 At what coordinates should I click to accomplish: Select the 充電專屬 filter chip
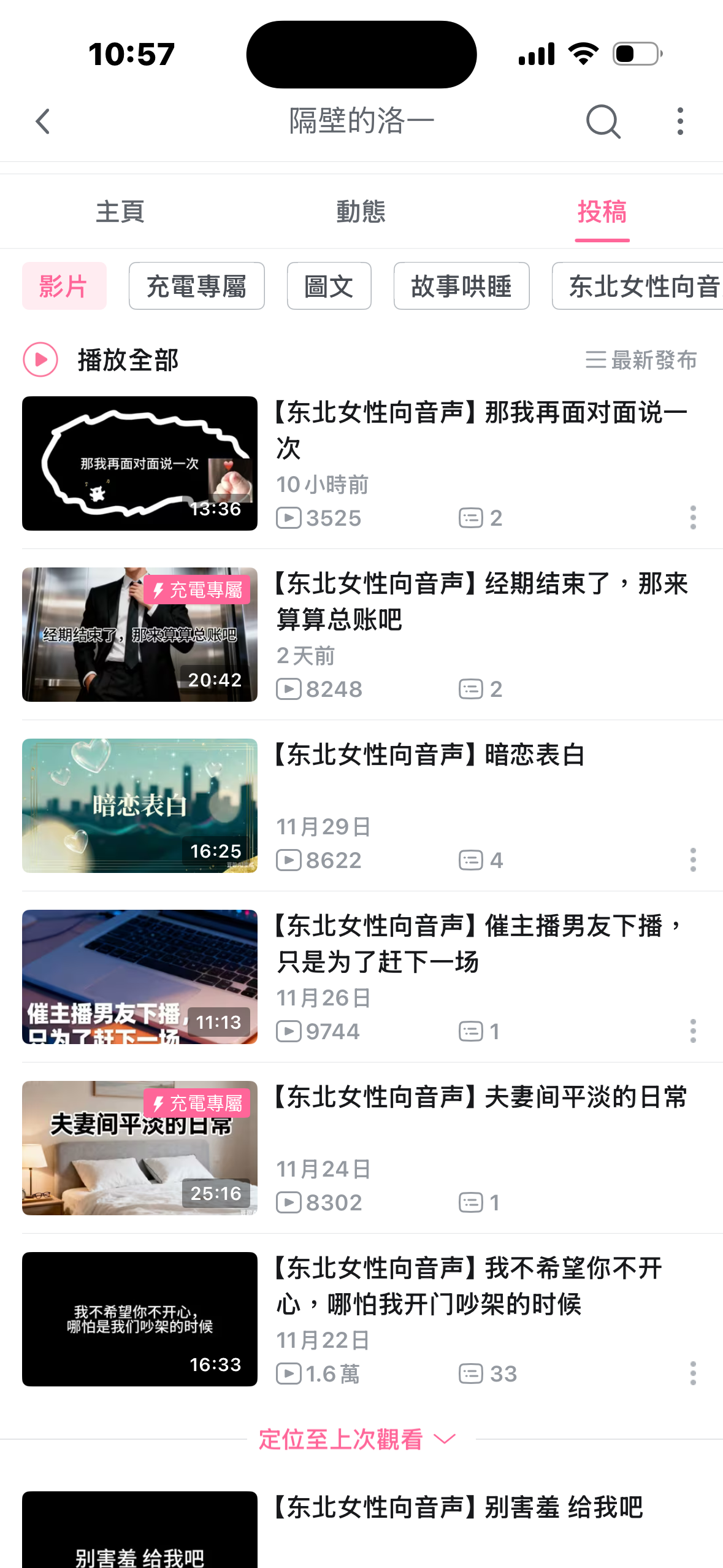pos(196,286)
